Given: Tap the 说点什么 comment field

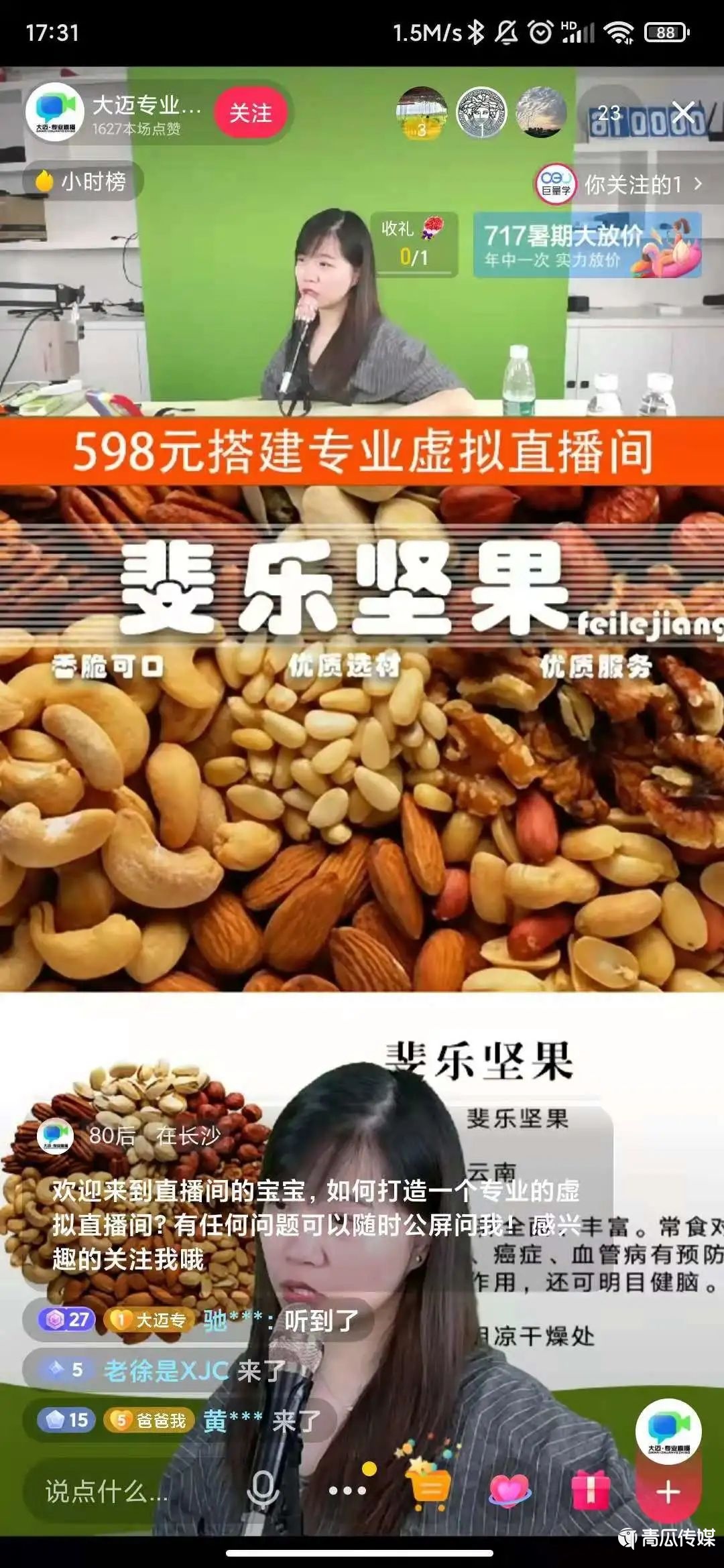Looking at the screenshot, I should [x=107, y=1492].
